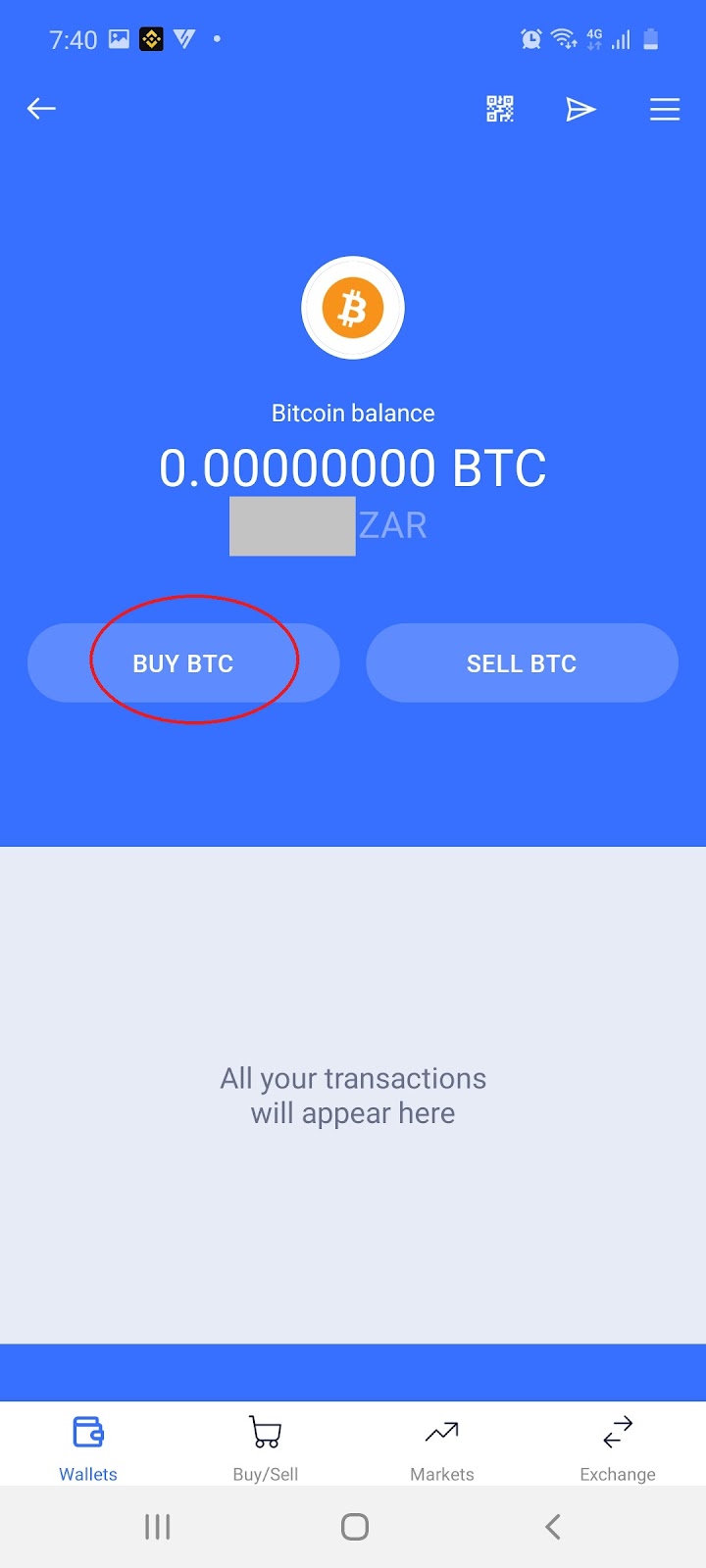Open the Buy/Sell tab
706x1568 pixels.
265,1447
